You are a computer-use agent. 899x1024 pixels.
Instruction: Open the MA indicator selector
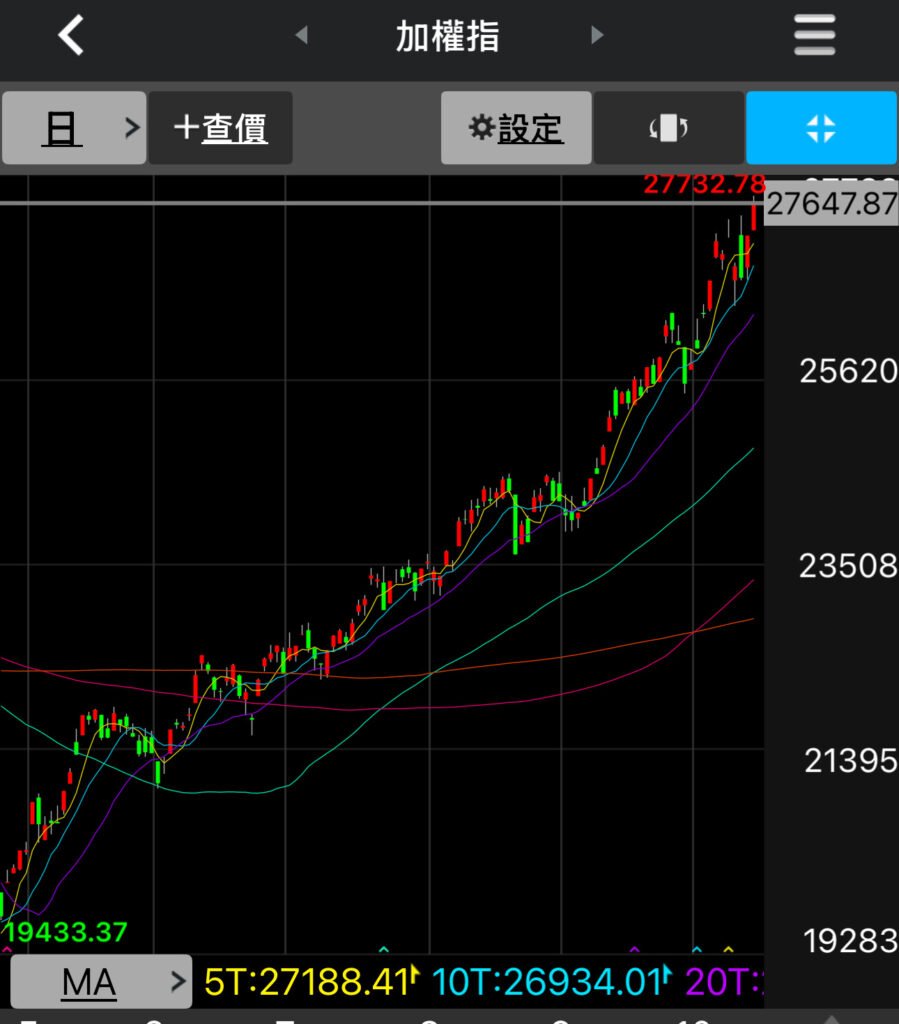point(100,983)
